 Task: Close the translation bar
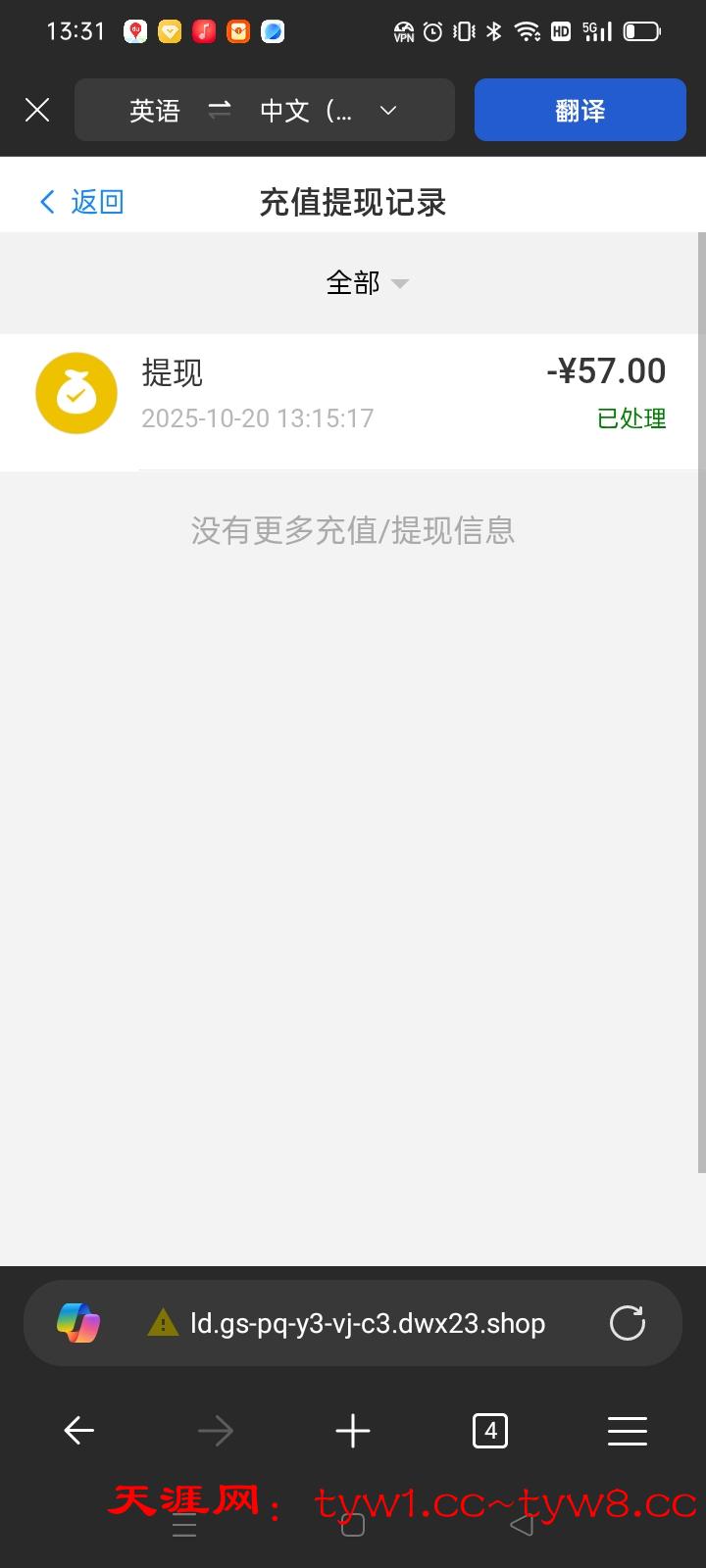point(37,110)
